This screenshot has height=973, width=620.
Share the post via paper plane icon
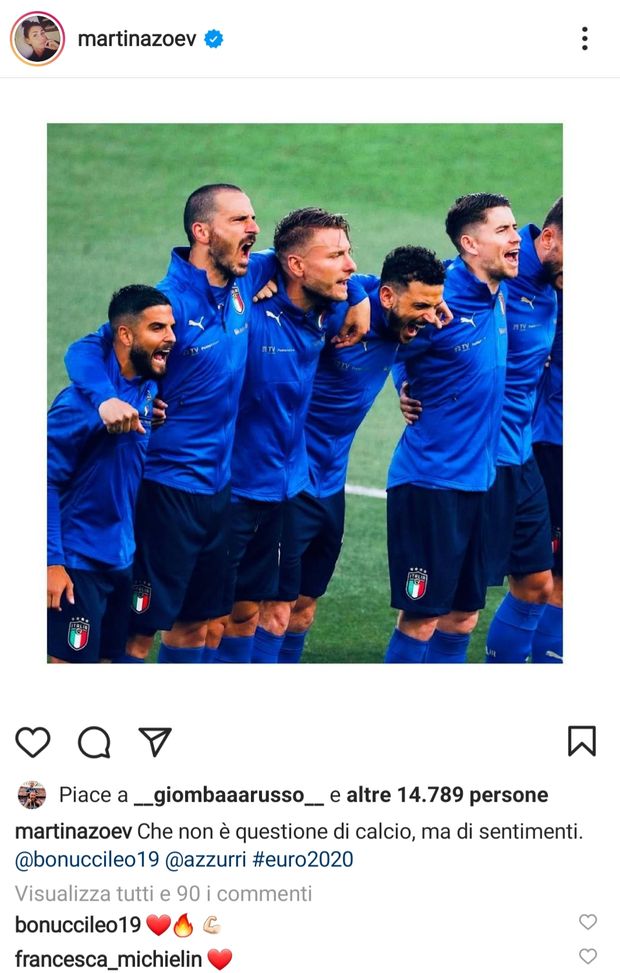[154, 742]
